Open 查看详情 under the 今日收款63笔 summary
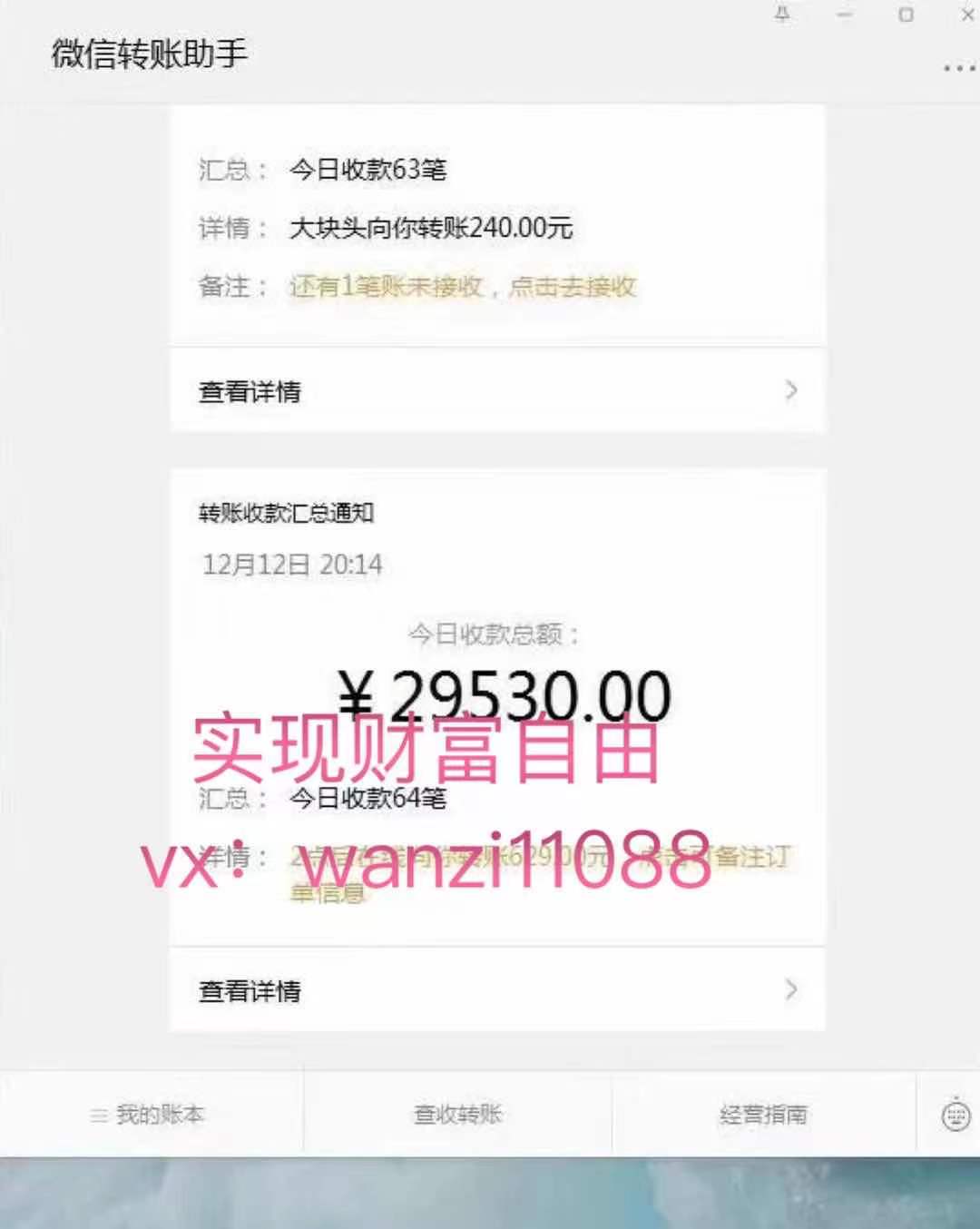The height and width of the screenshot is (1229, 980). pyautogui.click(x=496, y=391)
